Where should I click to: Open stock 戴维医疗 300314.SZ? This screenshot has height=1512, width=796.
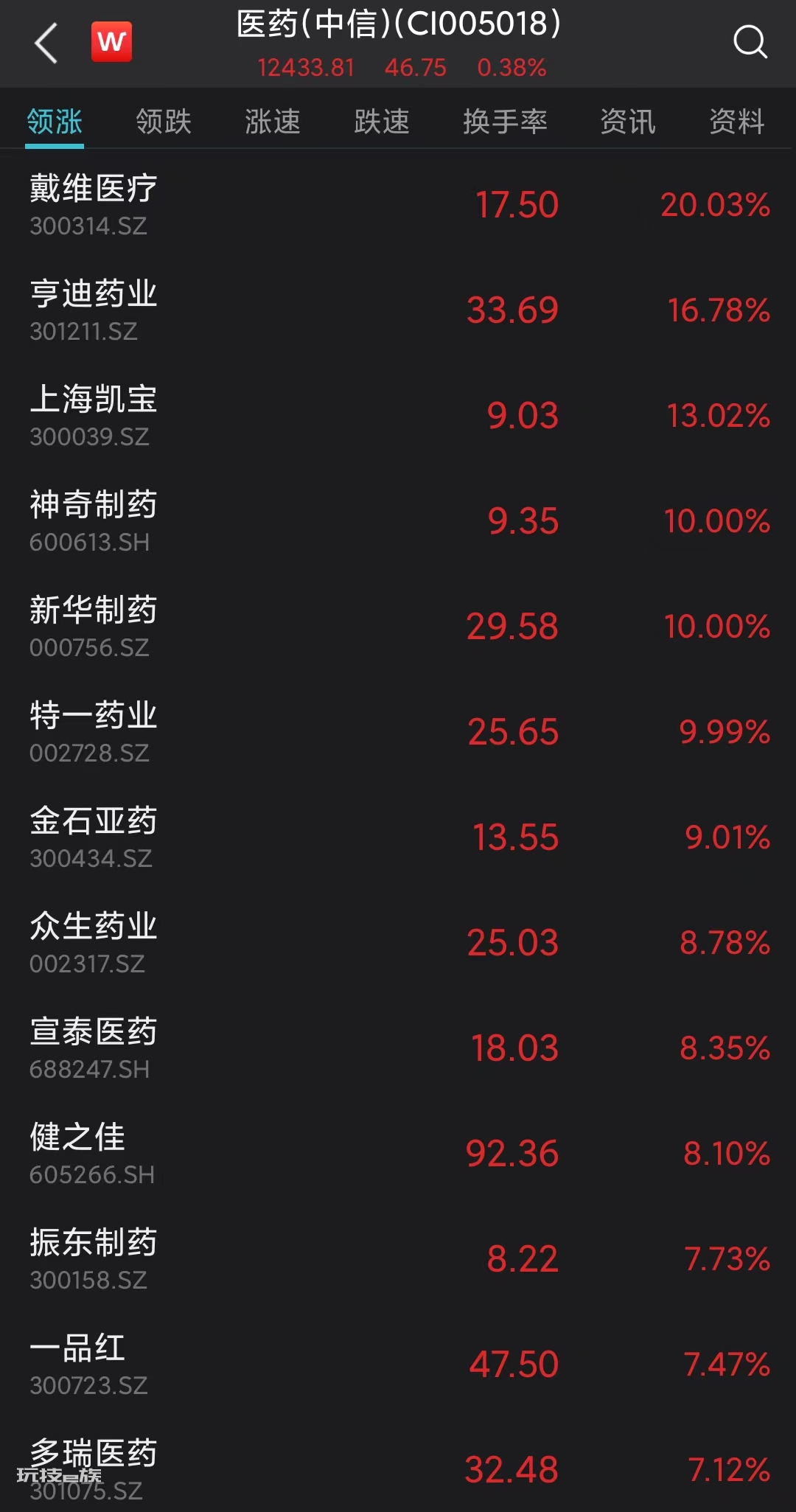(398, 204)
